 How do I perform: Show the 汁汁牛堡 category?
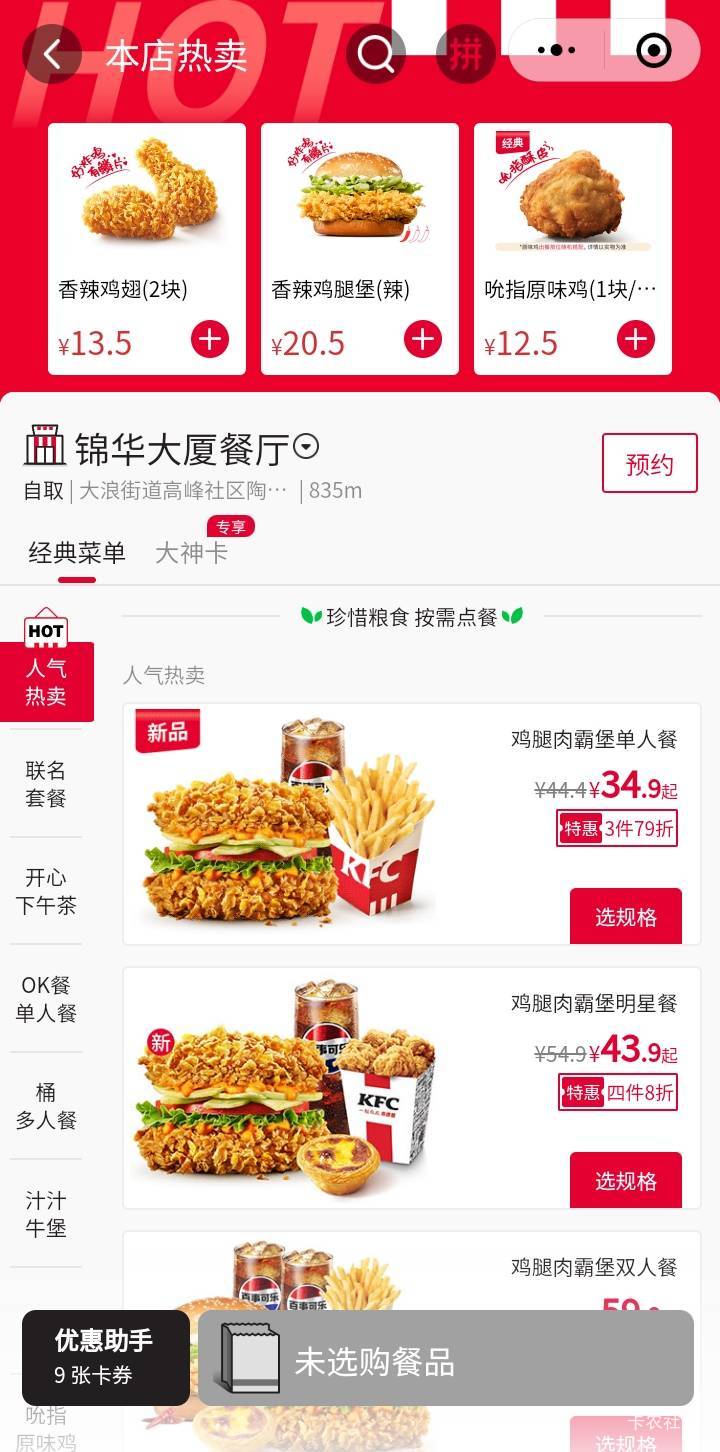[x=46, y=1213]
